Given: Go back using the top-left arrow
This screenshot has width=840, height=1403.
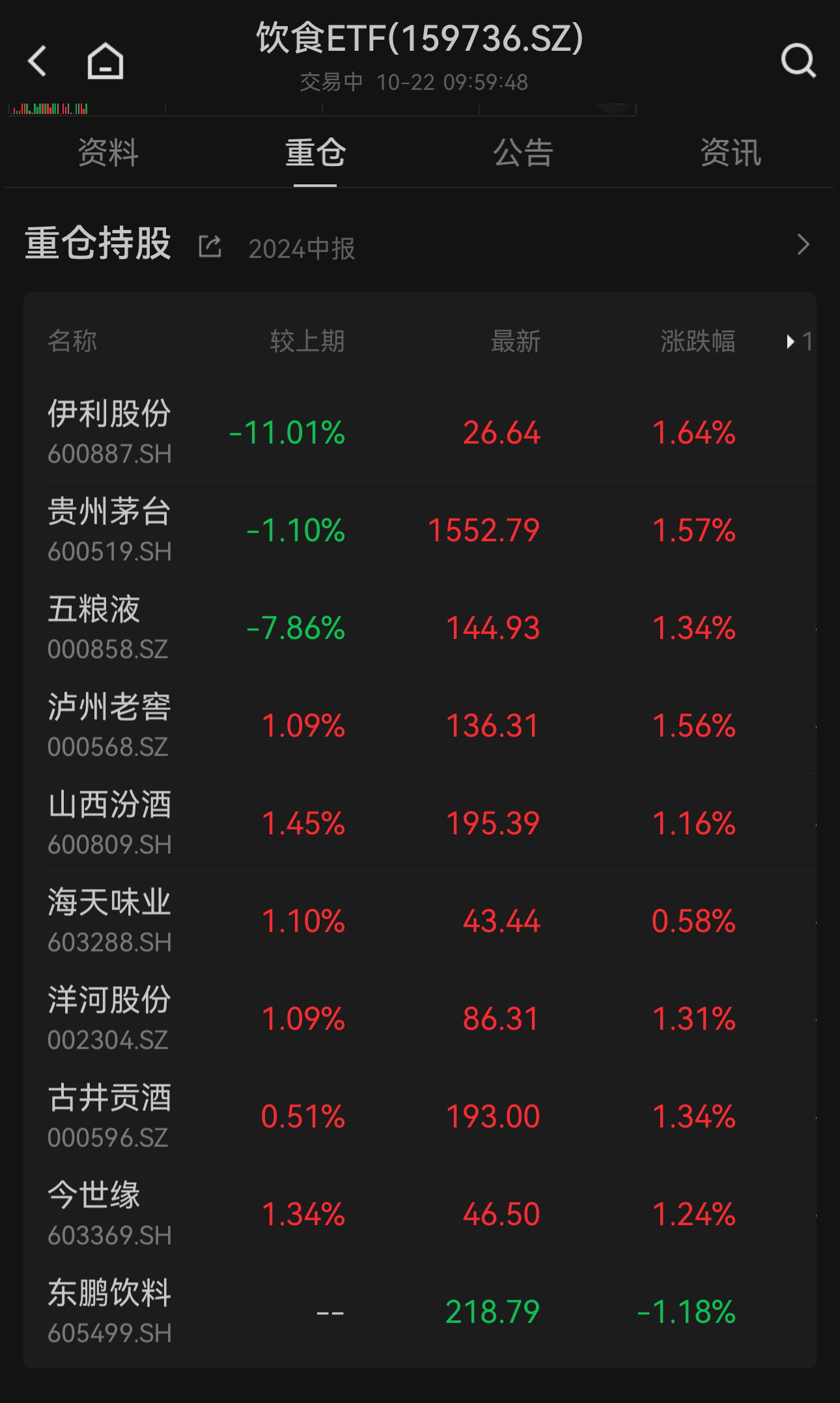Looking at the screenshot, I should (x=38, y=61).
